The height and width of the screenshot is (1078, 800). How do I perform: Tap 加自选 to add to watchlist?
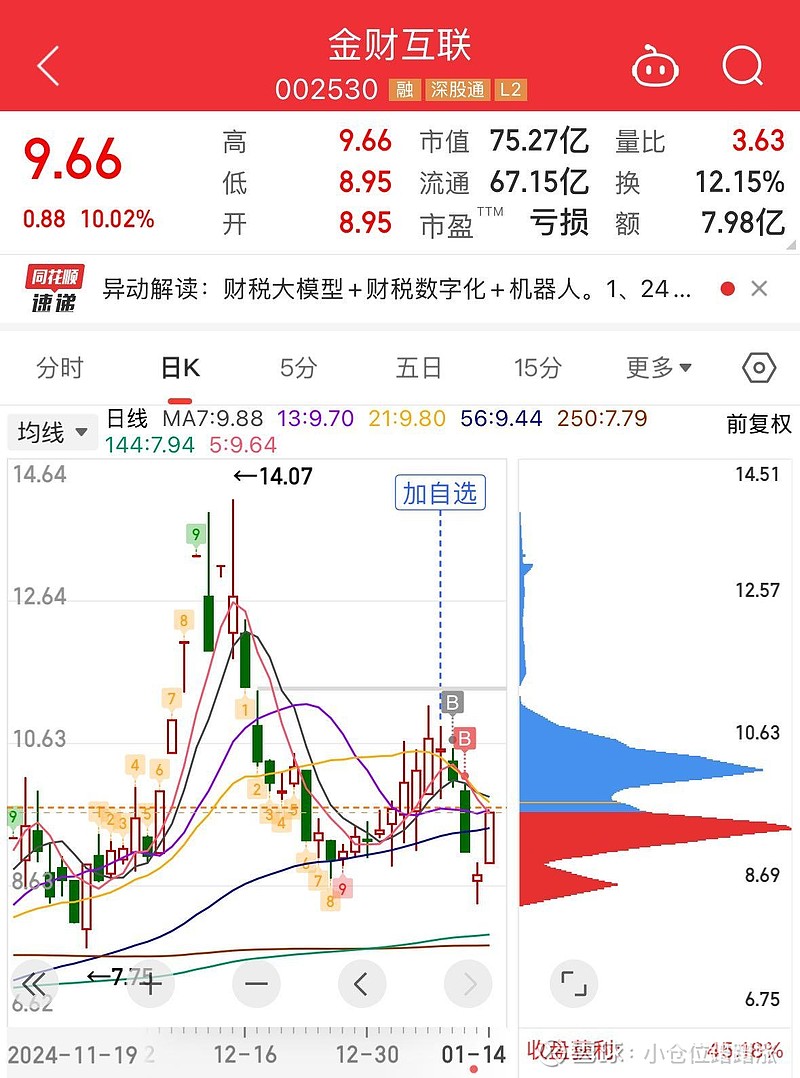coord(440,492)
